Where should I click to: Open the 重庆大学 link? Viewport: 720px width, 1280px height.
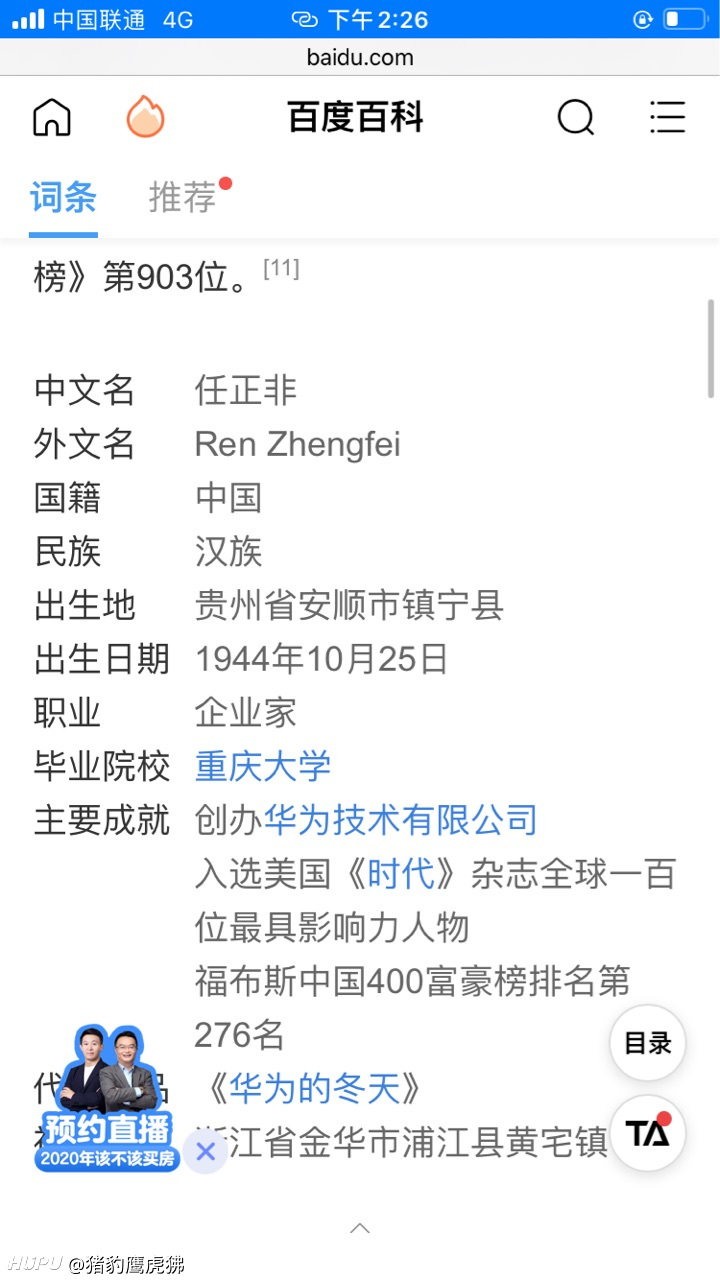pyautogui.click(x=263, y=767)
